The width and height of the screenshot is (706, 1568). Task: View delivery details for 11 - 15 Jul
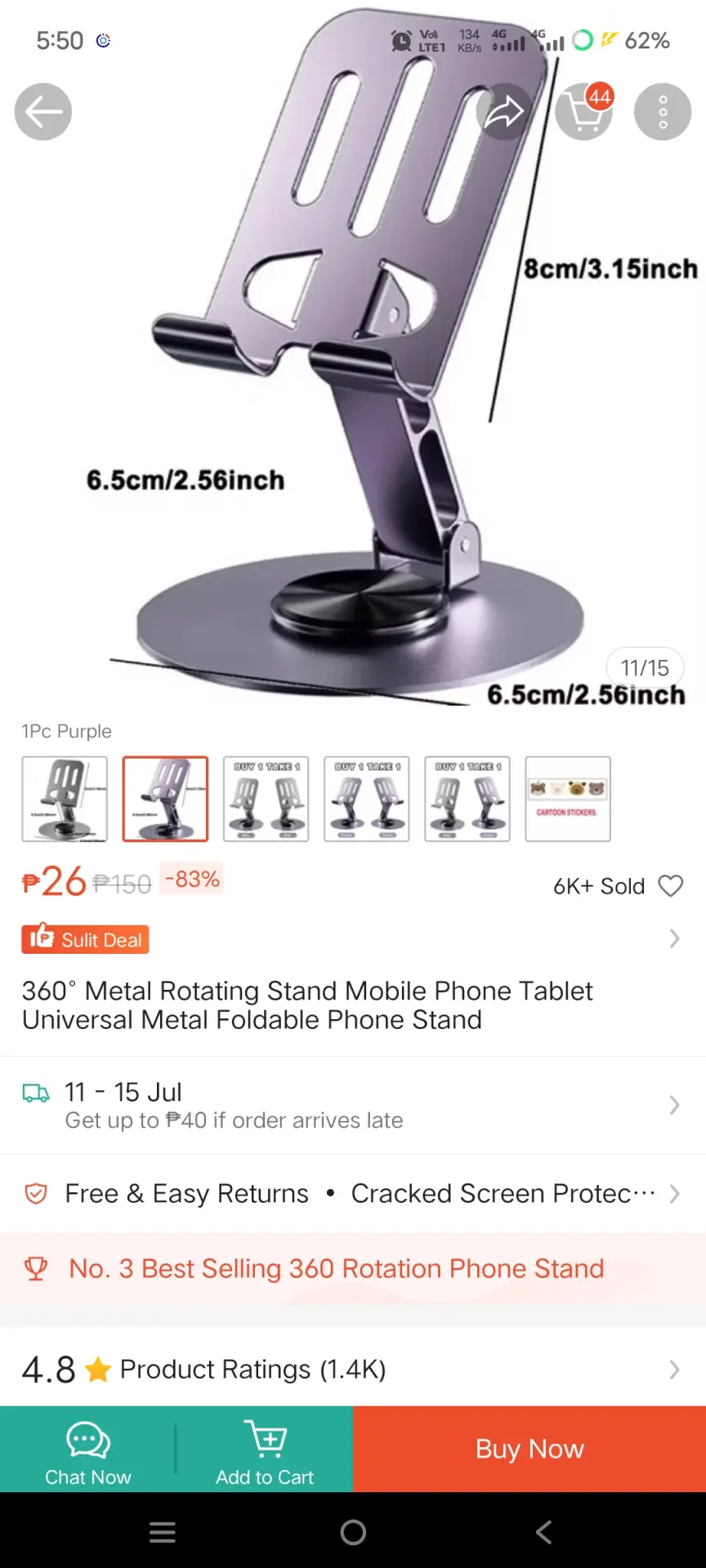coord(353,1105)
